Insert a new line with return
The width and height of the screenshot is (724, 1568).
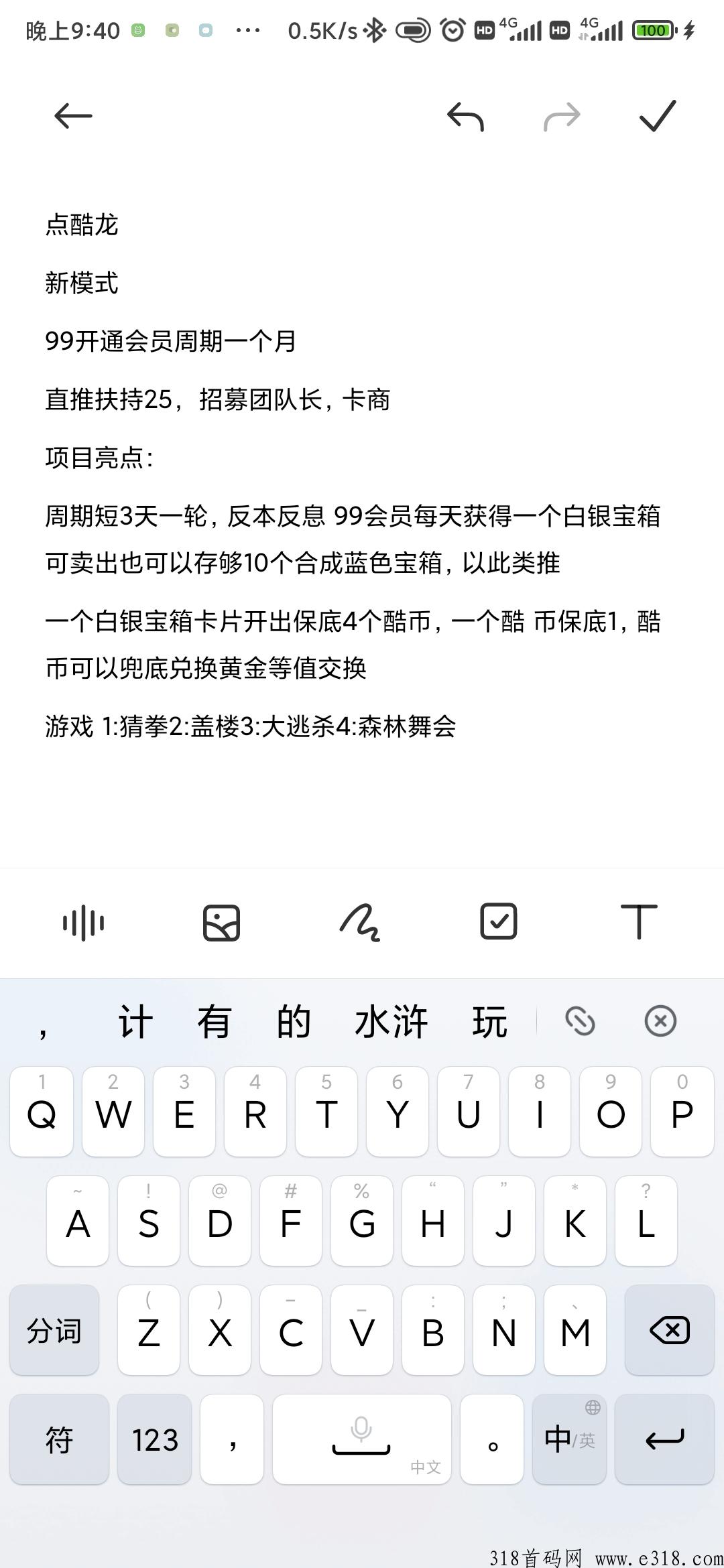click(664, 1440)
